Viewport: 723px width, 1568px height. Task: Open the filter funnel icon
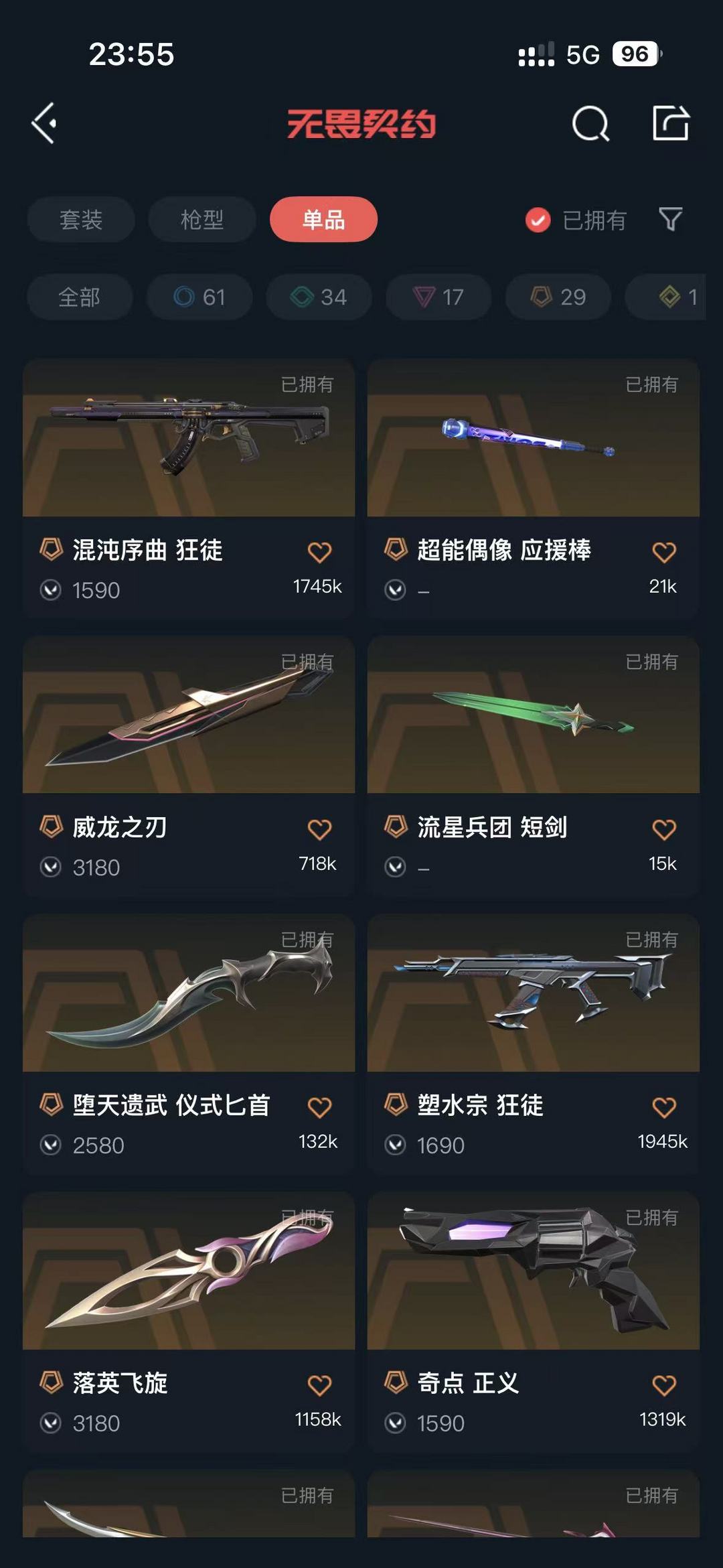[670, 219]
